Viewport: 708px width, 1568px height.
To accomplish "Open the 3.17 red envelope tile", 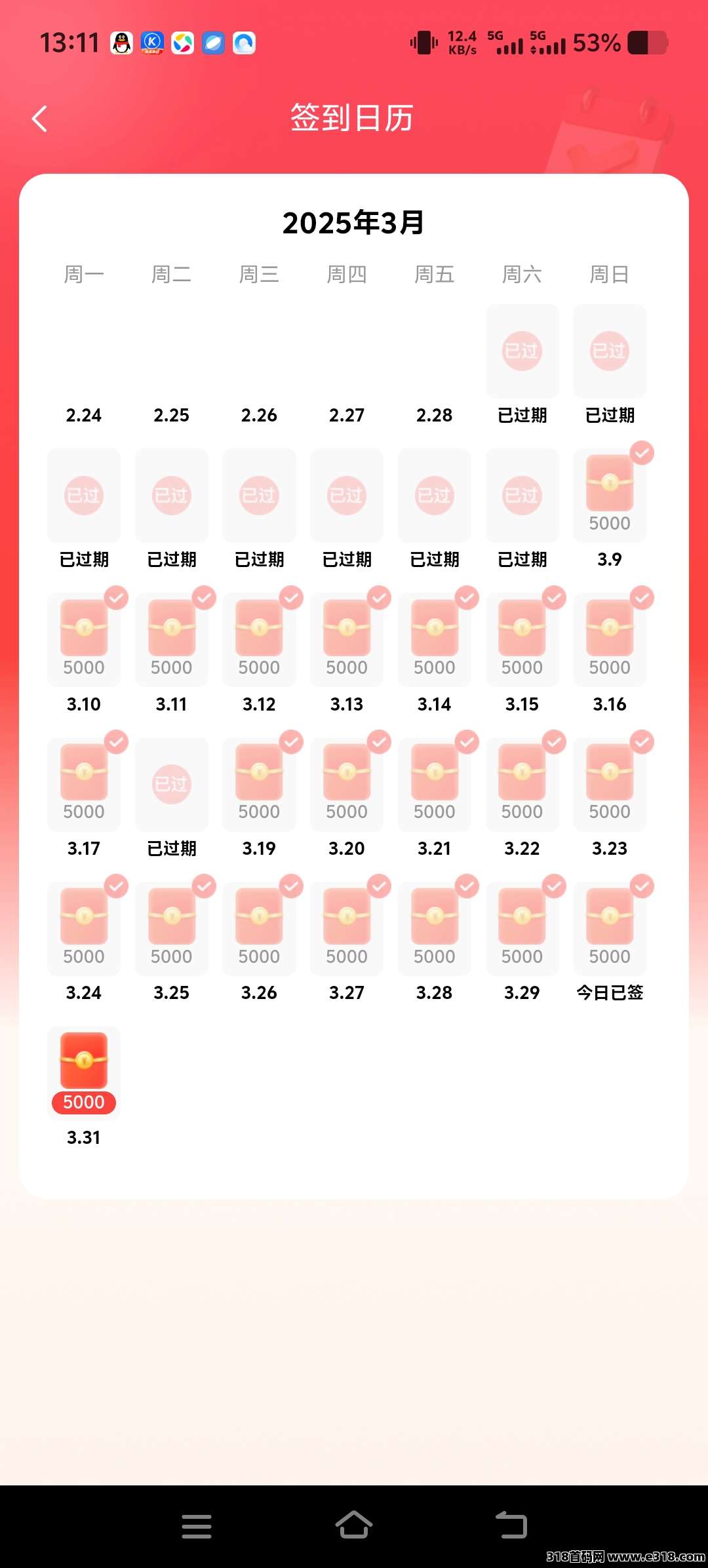I will coord(84,782).
